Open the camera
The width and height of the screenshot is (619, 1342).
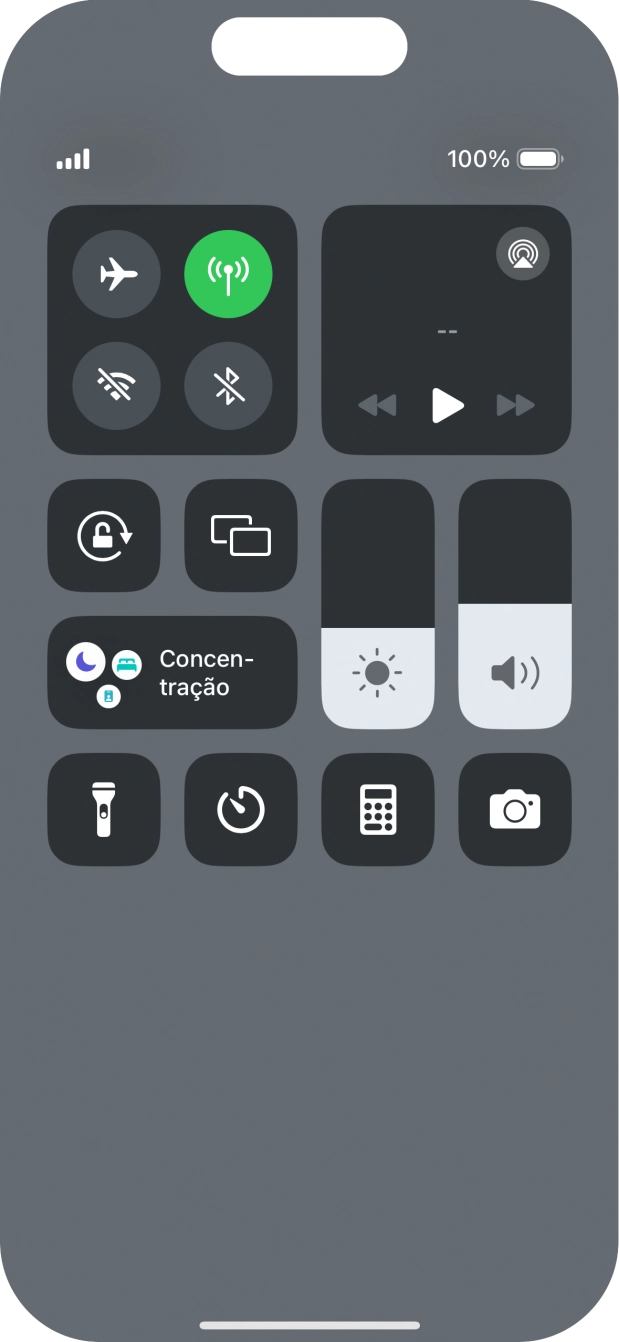pyautogui.click(x=515, y=809)
